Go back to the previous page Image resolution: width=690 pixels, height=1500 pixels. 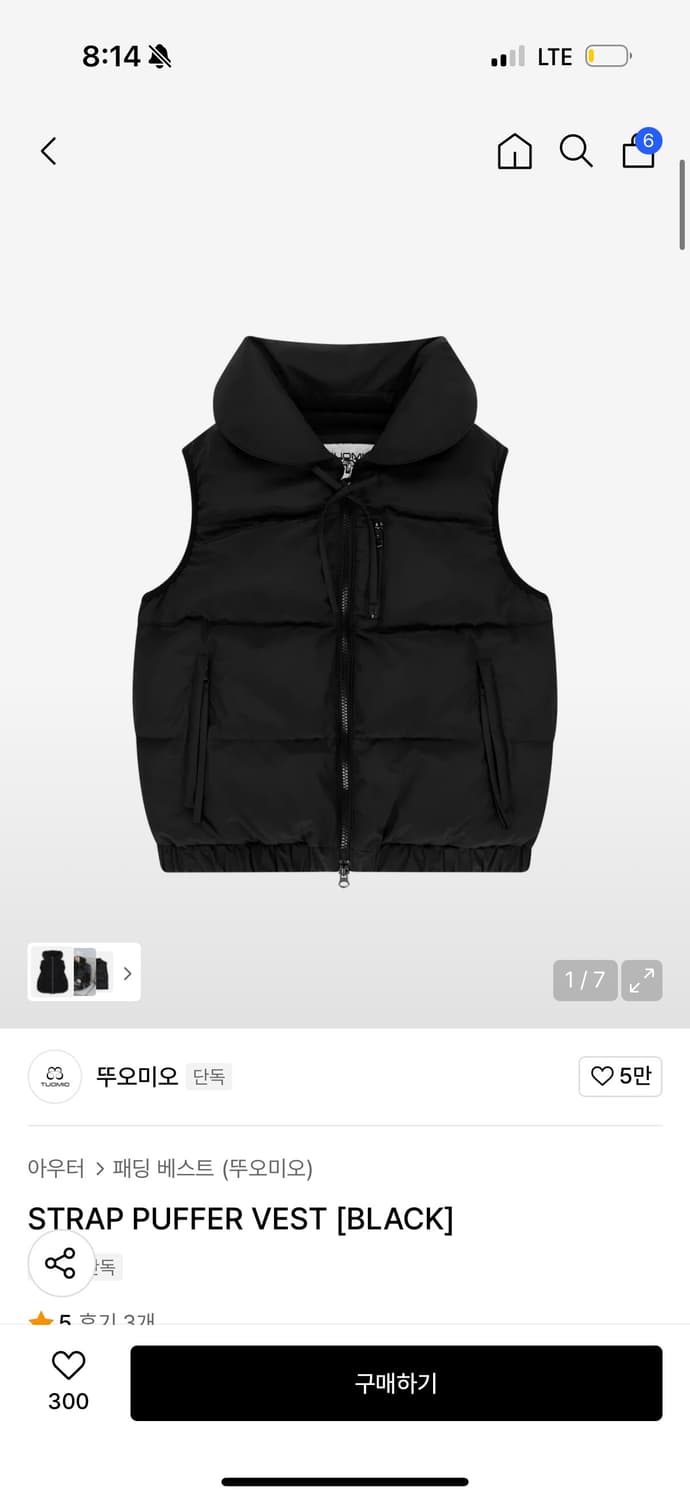tap(48, 151)
